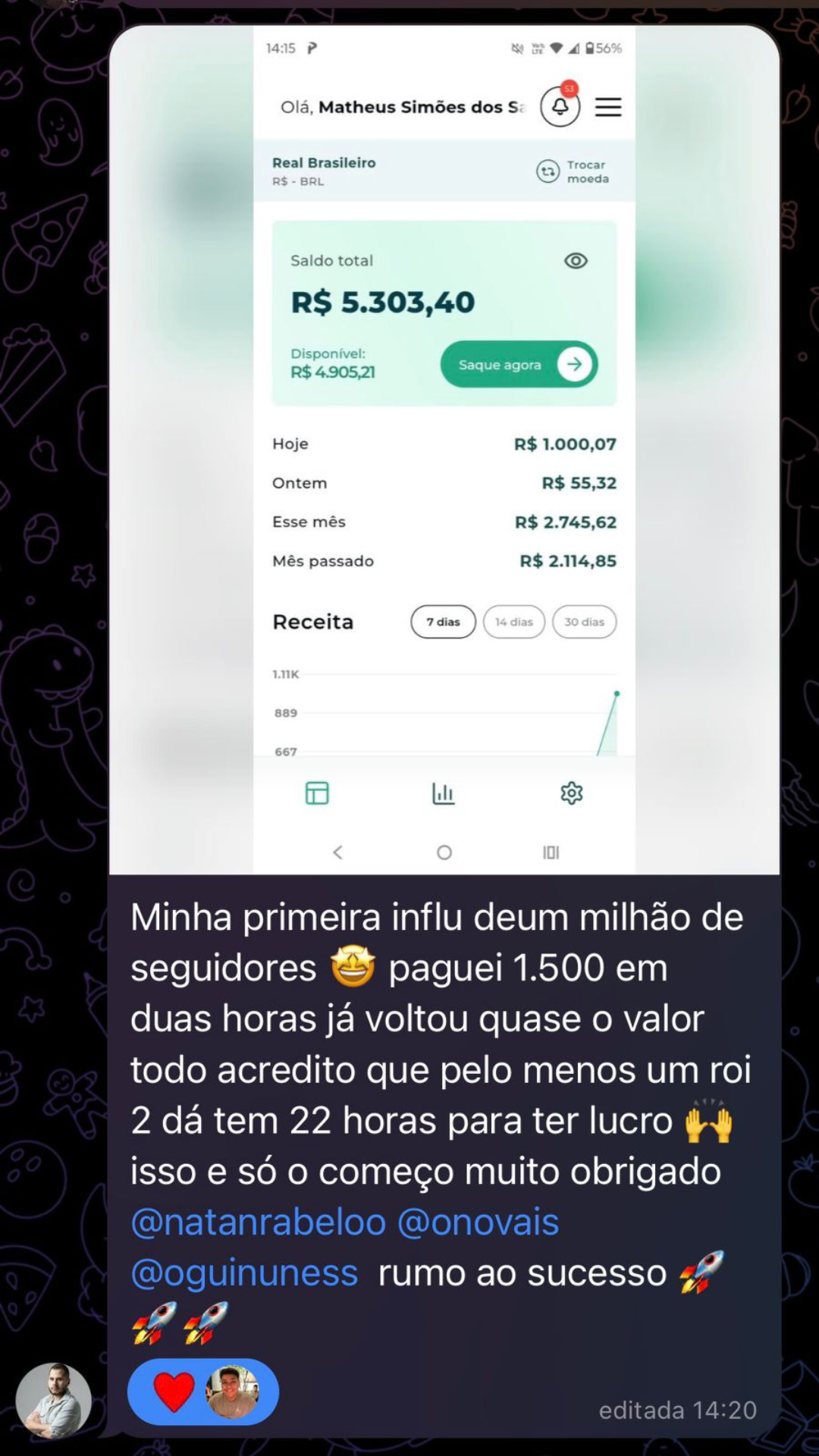Open the @onovais mention link

[x=478, y=1222]
